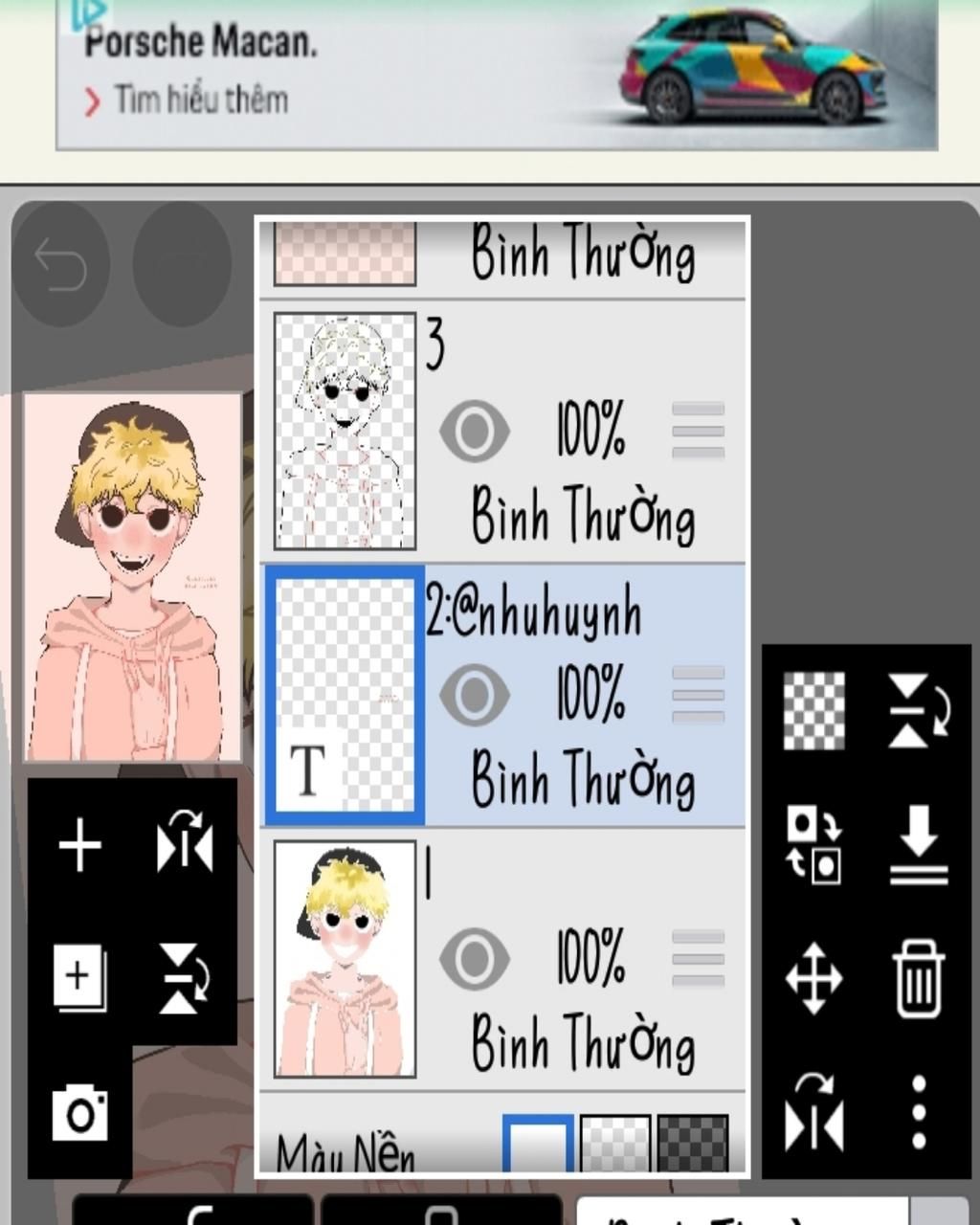Viewport: 980px width, 1225px height.
Task: Open the three-dot layer options menu
Action: tap(918, 1112)
